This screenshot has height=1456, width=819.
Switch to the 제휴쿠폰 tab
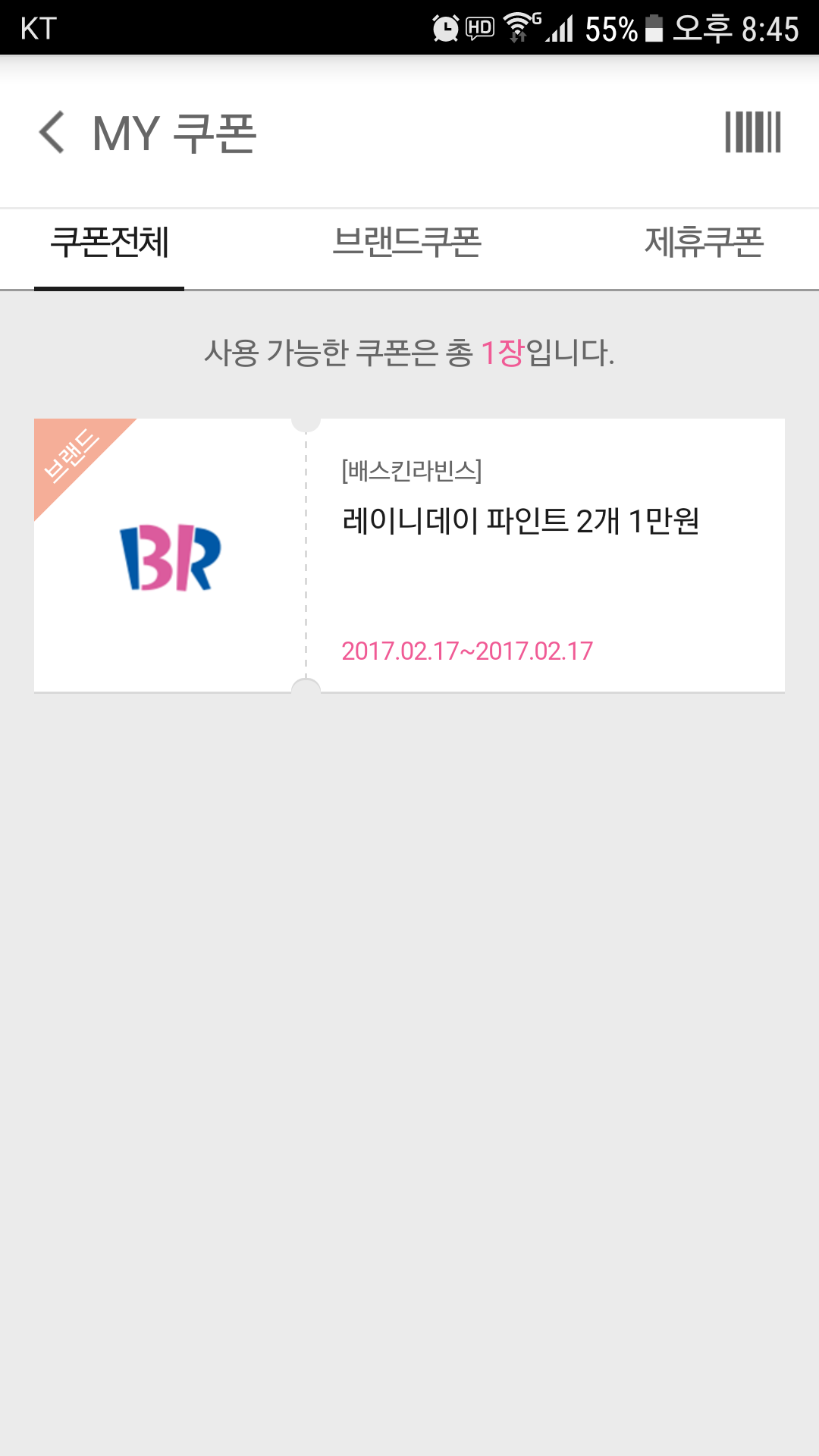(704, 243)
